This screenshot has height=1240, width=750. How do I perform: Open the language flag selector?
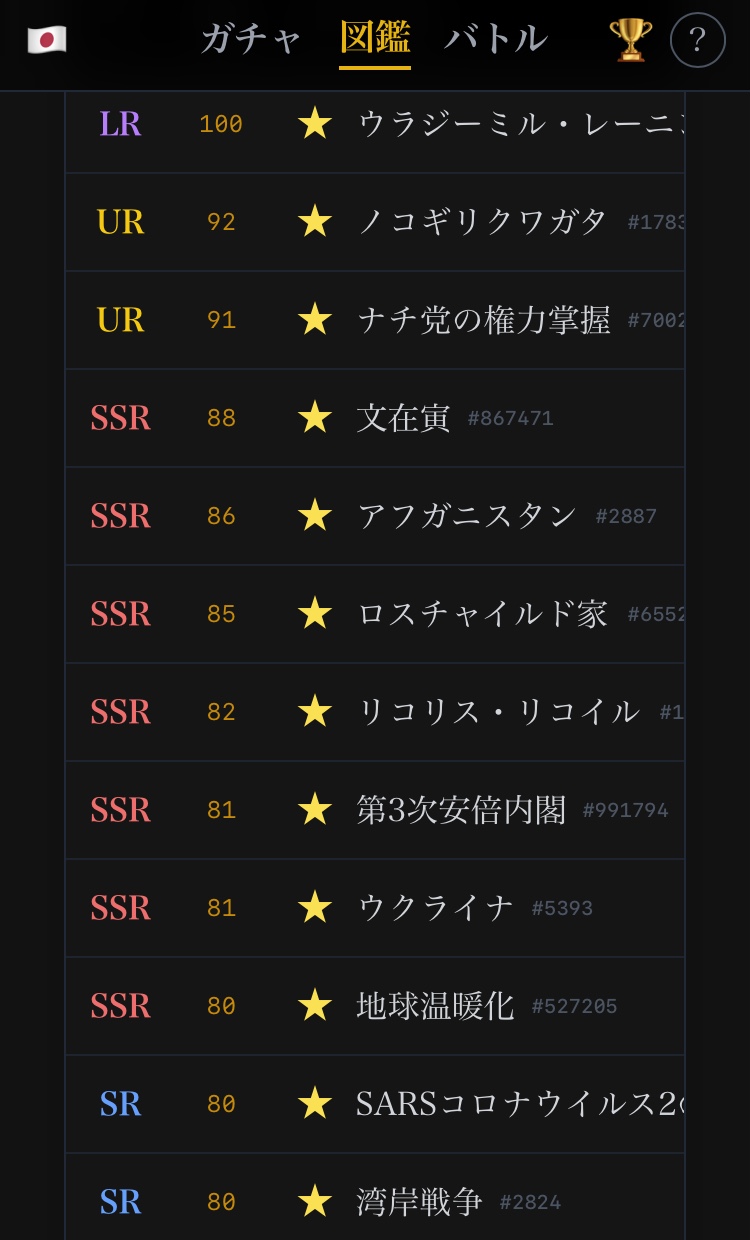(46, 40)
